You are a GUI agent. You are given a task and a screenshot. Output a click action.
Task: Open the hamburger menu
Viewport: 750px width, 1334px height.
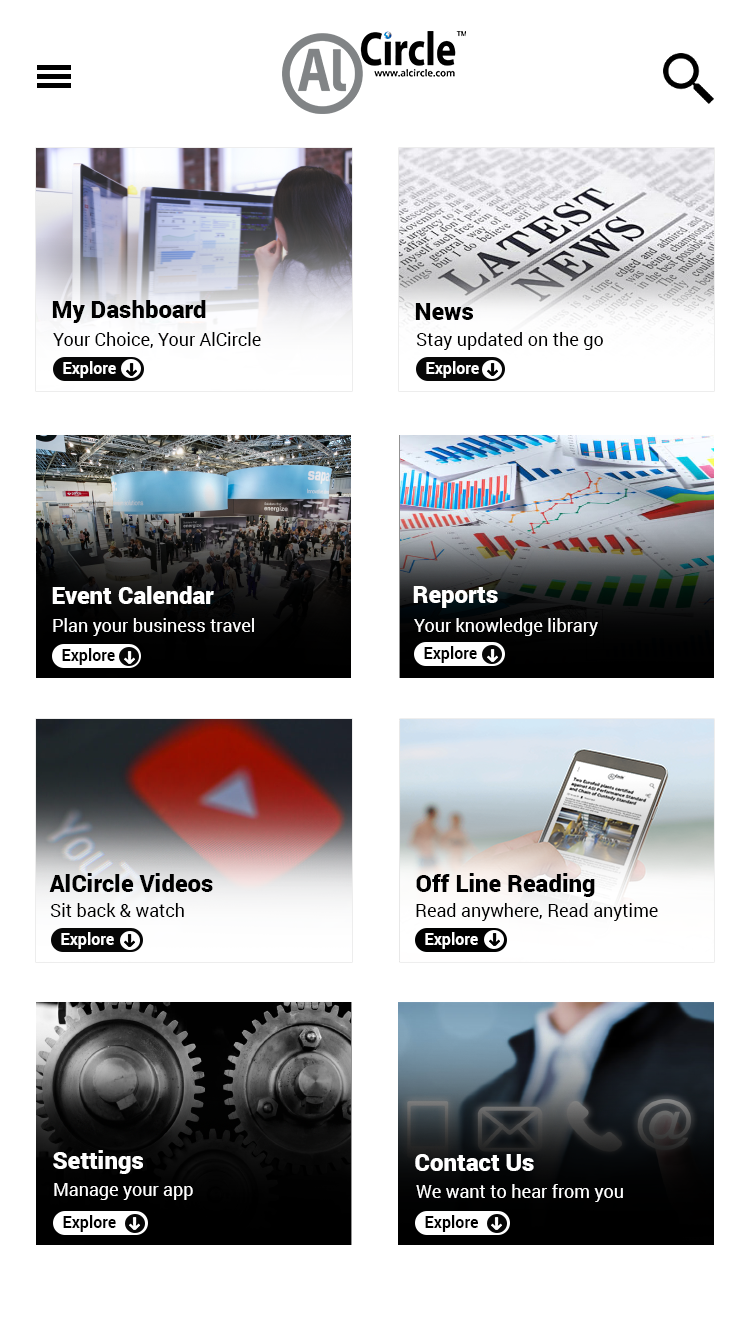(54, 77)
